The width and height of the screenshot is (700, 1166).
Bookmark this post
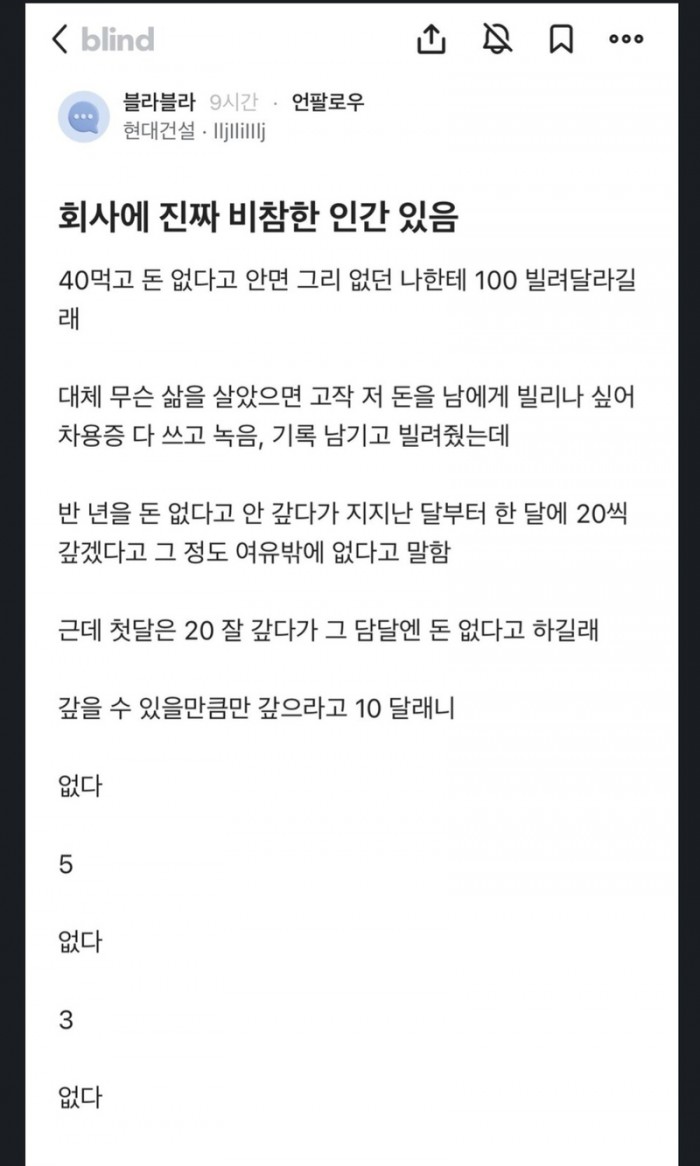[560, 40]
